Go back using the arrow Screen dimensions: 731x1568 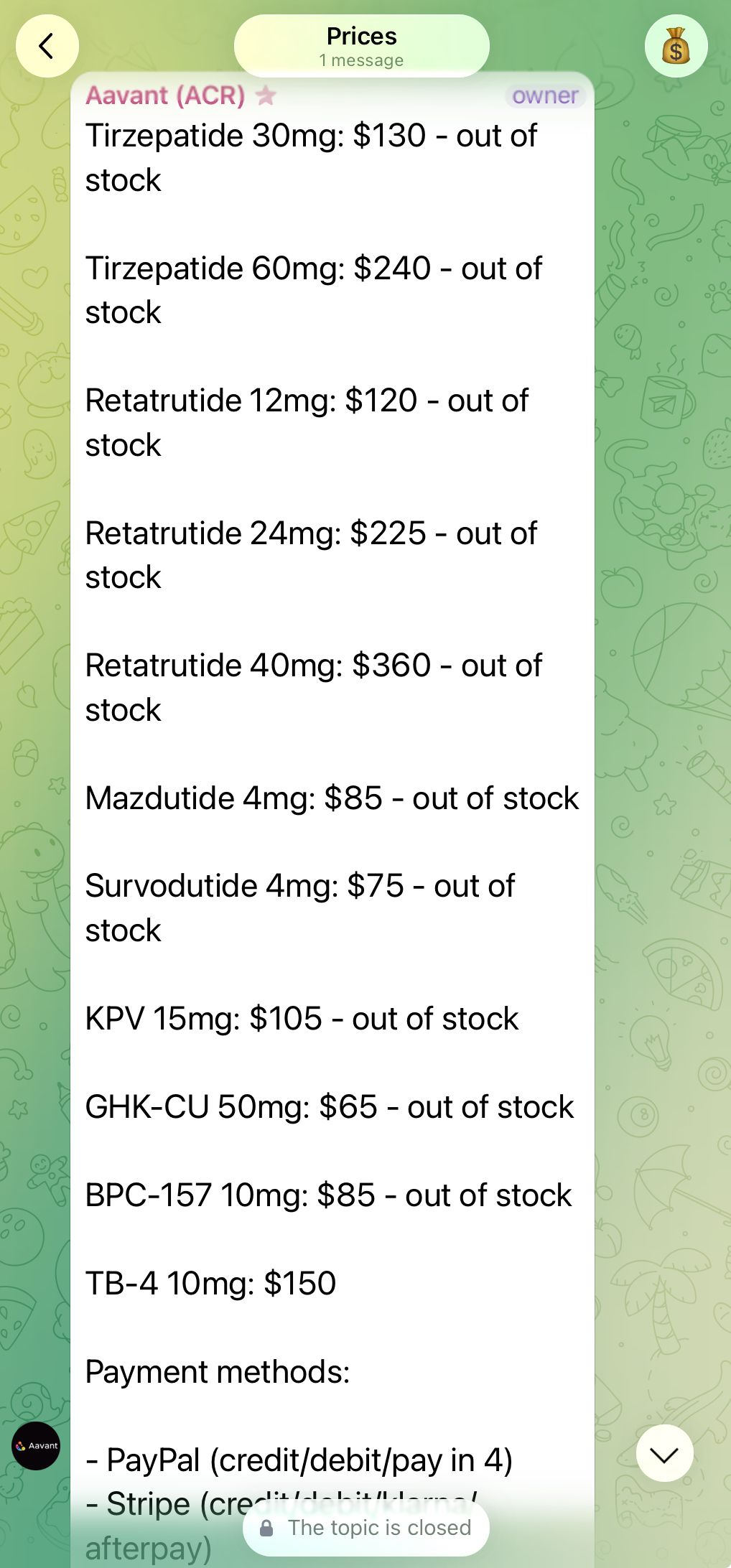(47, 47)
